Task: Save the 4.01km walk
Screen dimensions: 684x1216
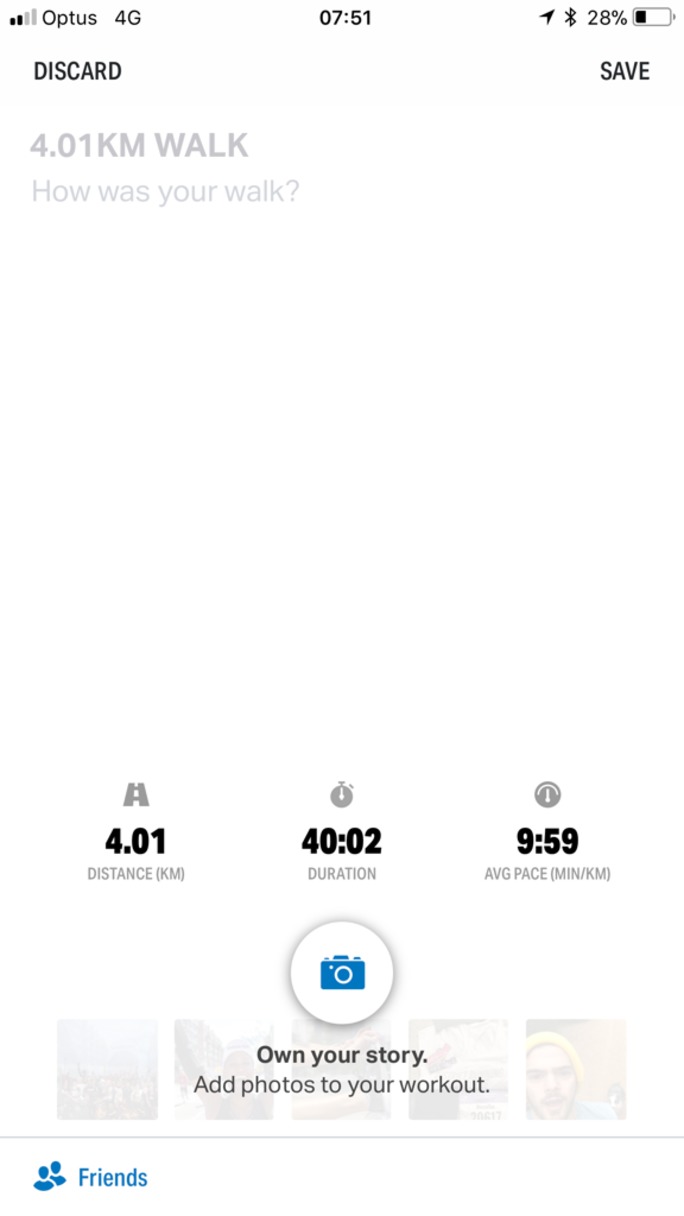Action: coord(624,71)
